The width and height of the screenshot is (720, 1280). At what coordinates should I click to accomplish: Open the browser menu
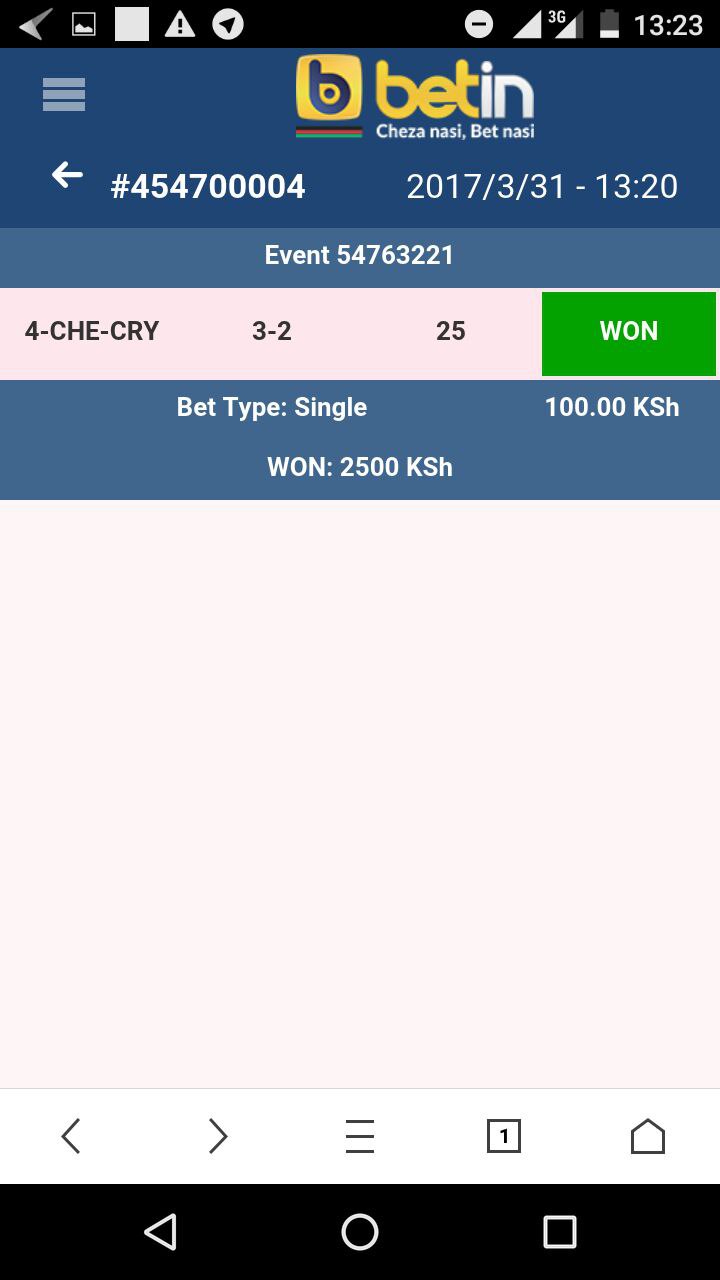pos(360,1136)
